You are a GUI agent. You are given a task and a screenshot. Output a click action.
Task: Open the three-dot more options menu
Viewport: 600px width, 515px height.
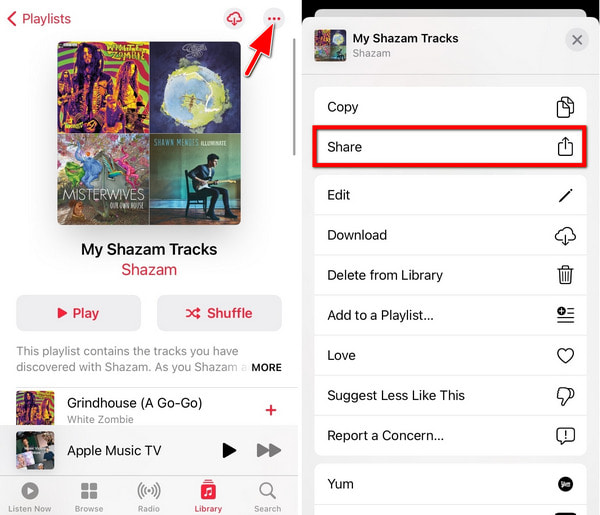click(274, 19)
